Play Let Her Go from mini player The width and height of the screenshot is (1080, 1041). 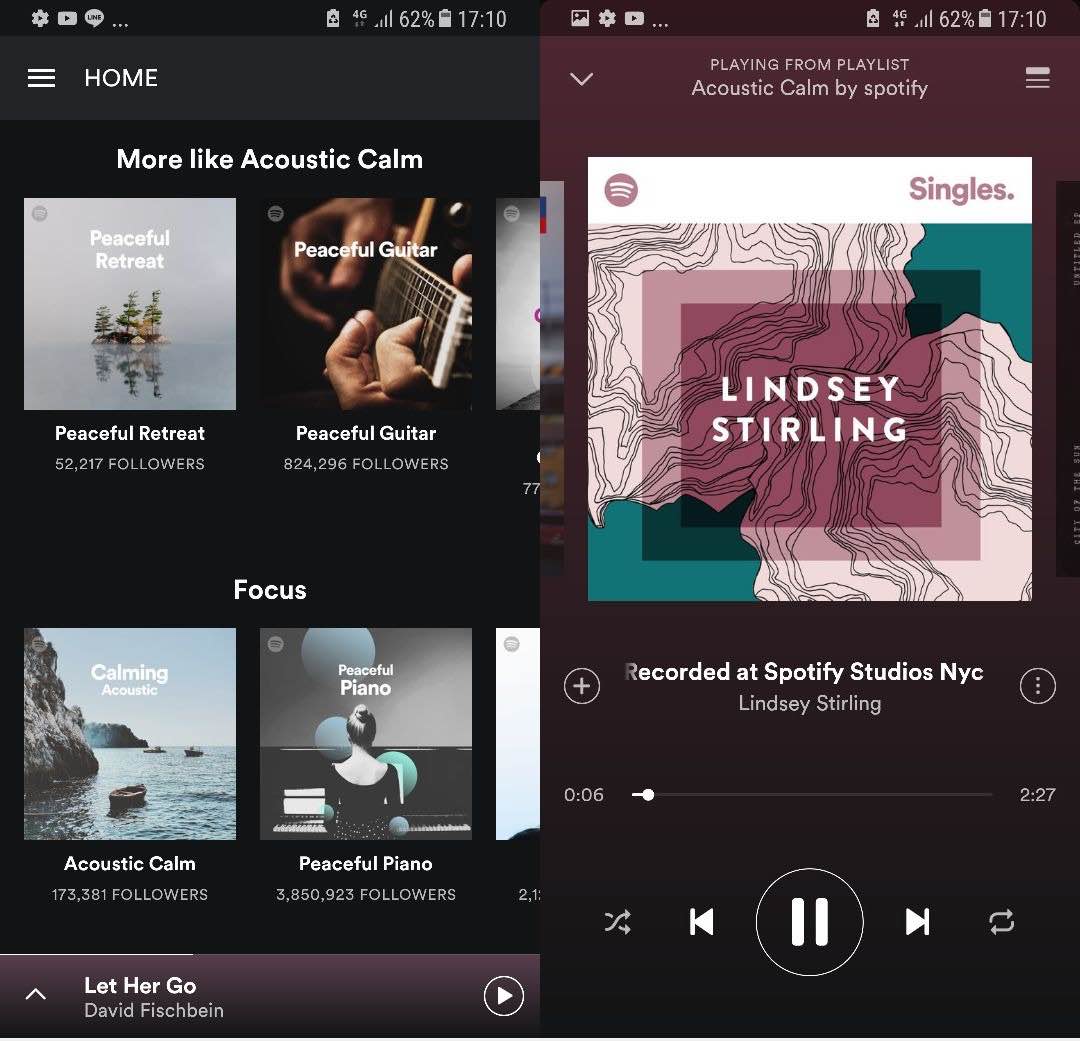click(x=503, y=996)
